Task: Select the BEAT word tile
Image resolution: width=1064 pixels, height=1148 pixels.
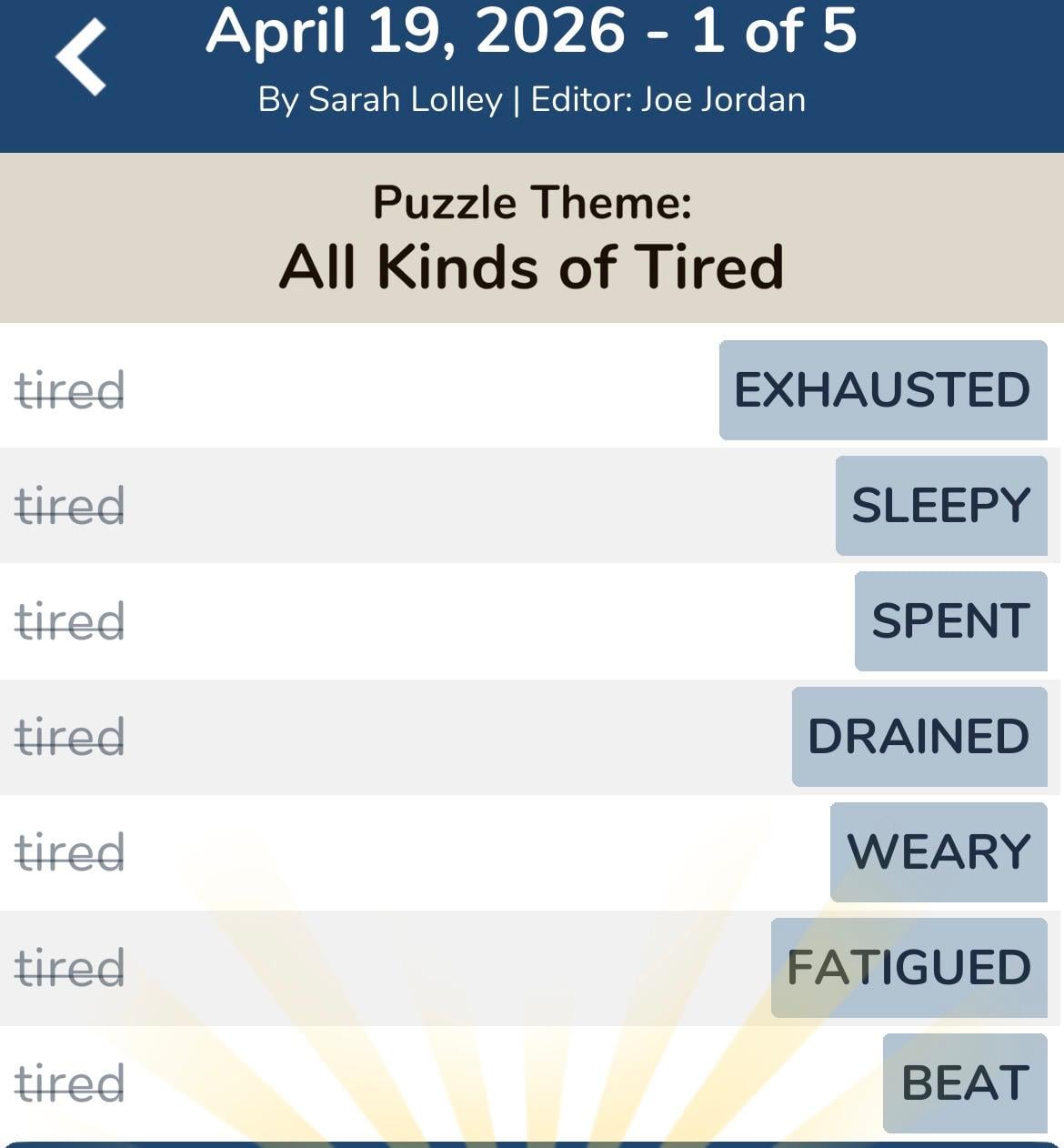Action: [962, 1083]
